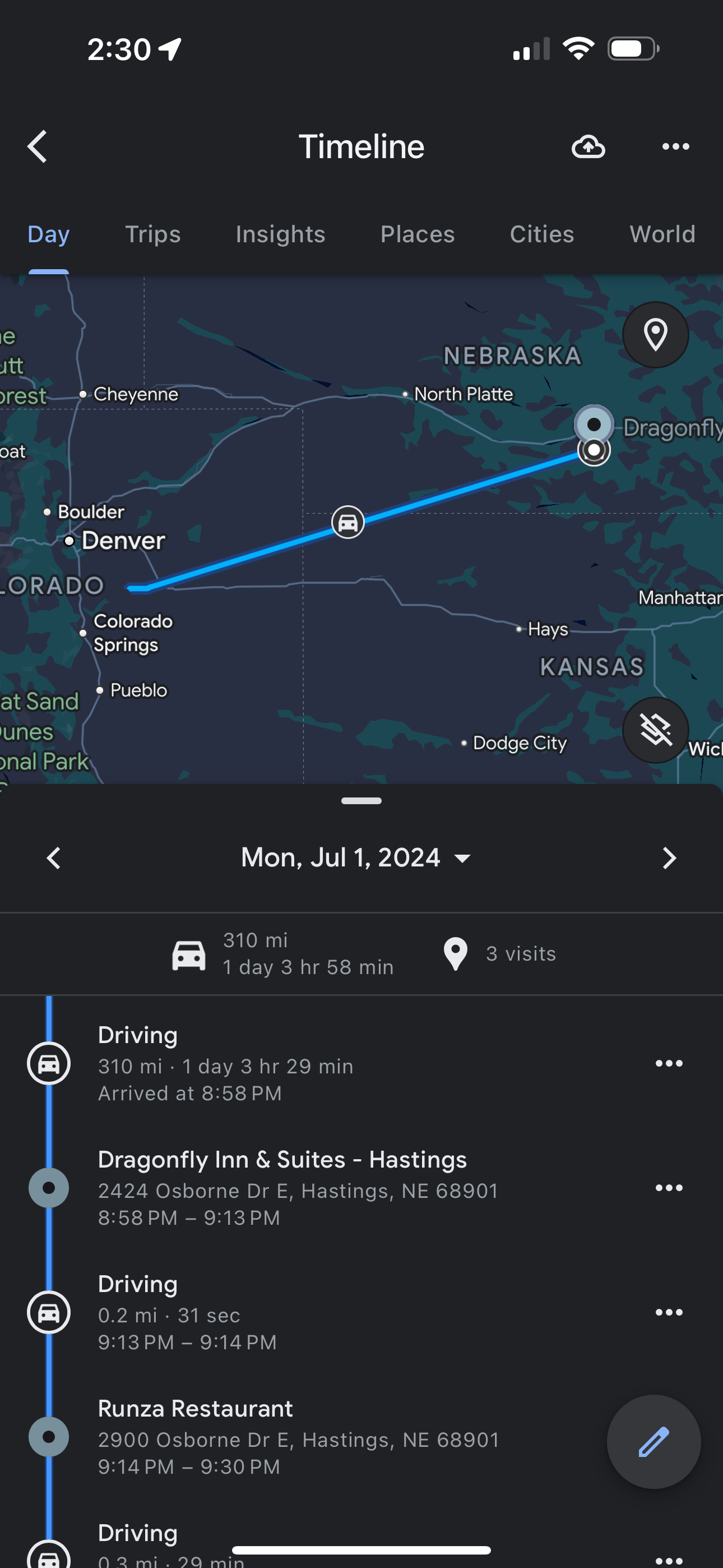
Task: Switch to the World tab
Action: point(662,234)
